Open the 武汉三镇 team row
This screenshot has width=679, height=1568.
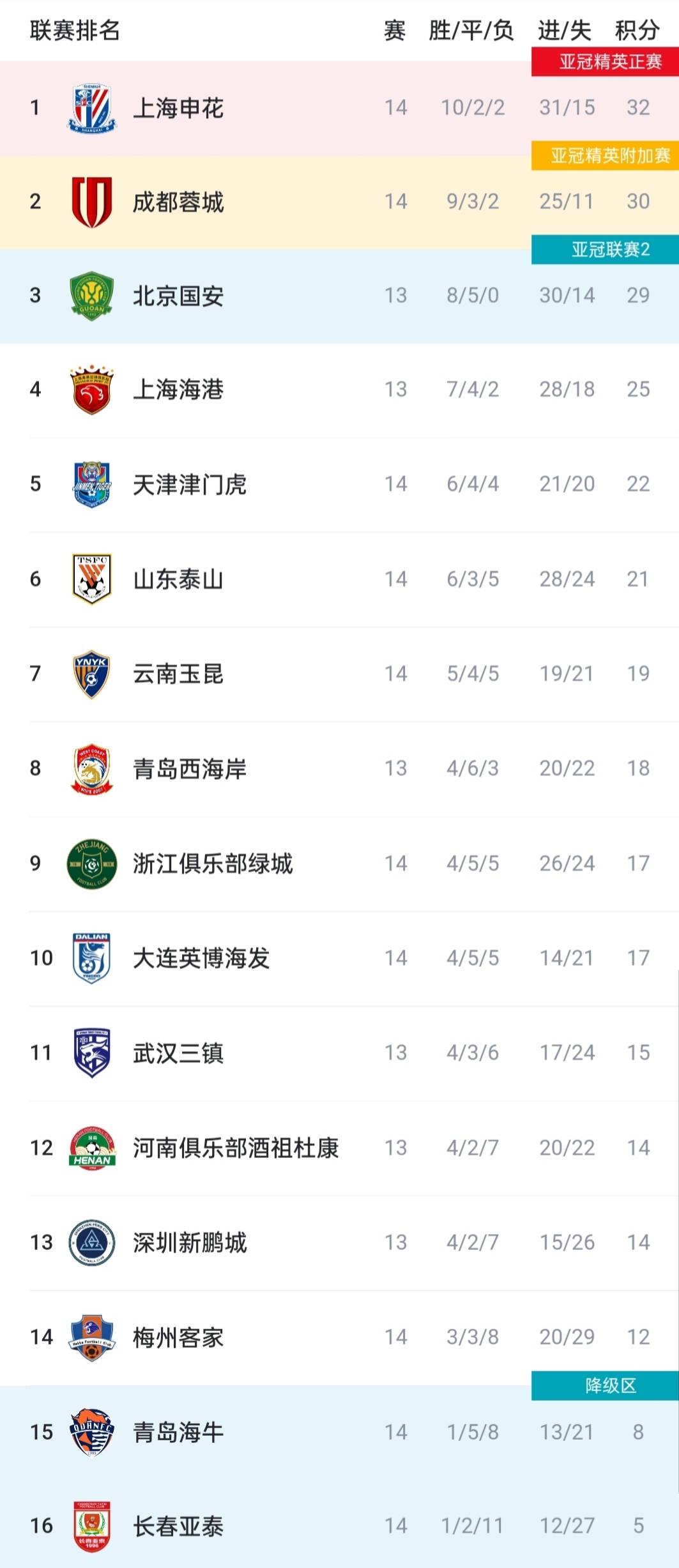click(x=178, y=1053)
